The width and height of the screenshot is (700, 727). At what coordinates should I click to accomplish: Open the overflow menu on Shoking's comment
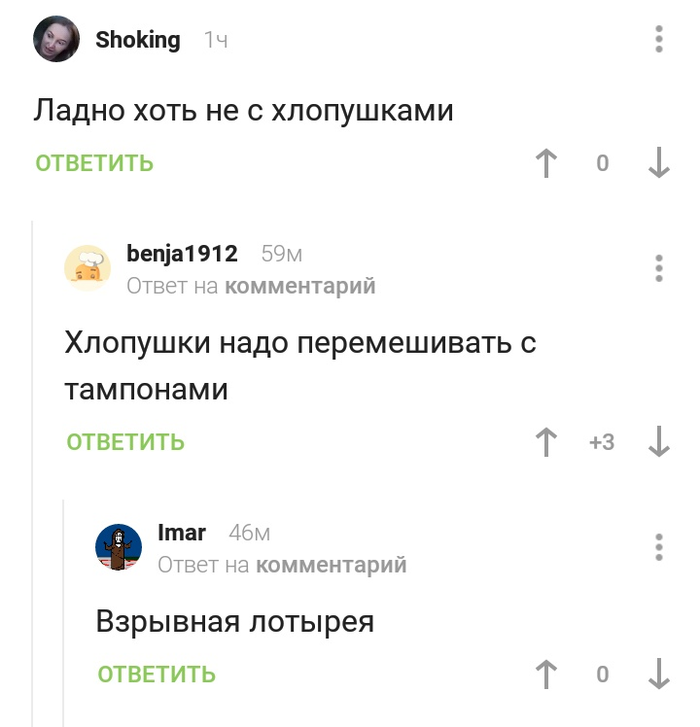click(659, 40)
